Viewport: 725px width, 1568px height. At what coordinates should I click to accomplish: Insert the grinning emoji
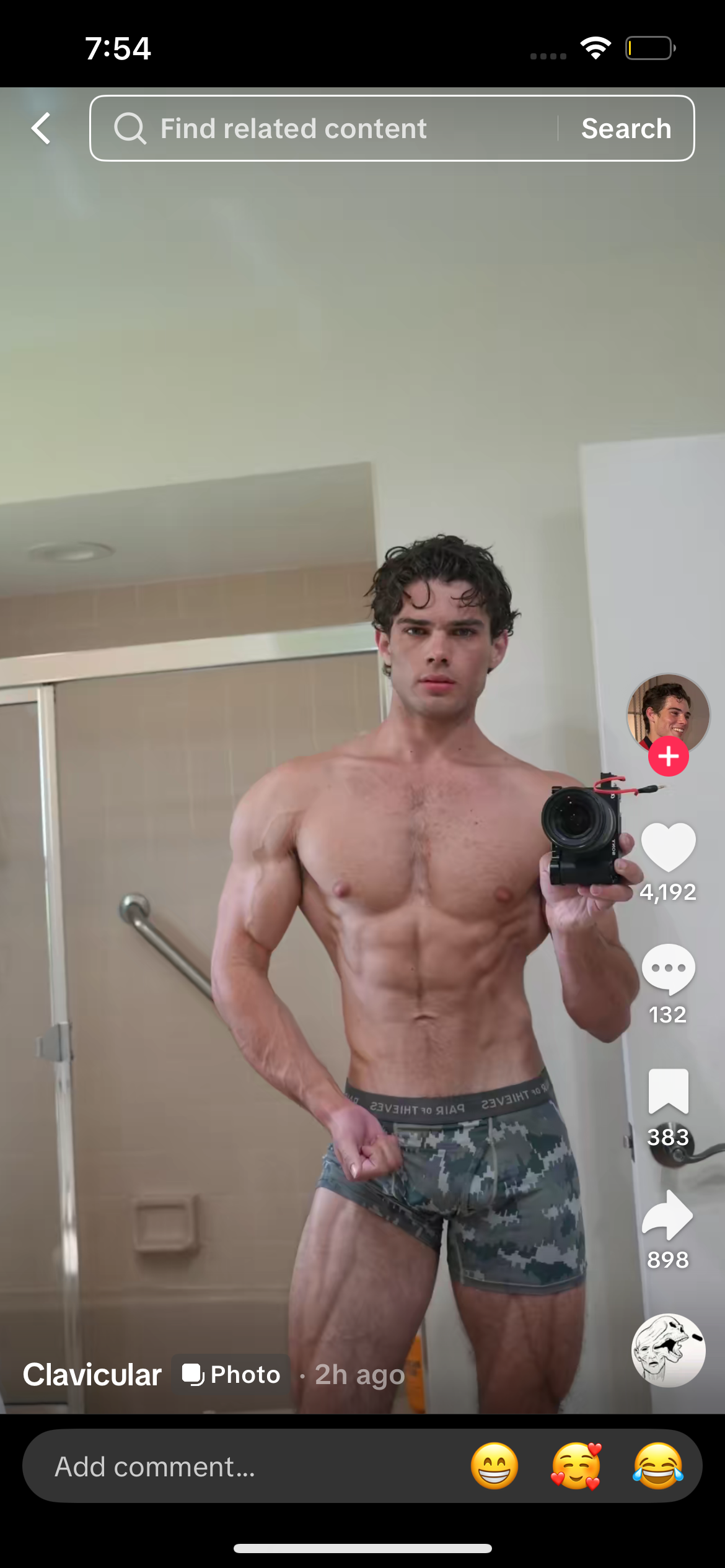pos(494,1466)
